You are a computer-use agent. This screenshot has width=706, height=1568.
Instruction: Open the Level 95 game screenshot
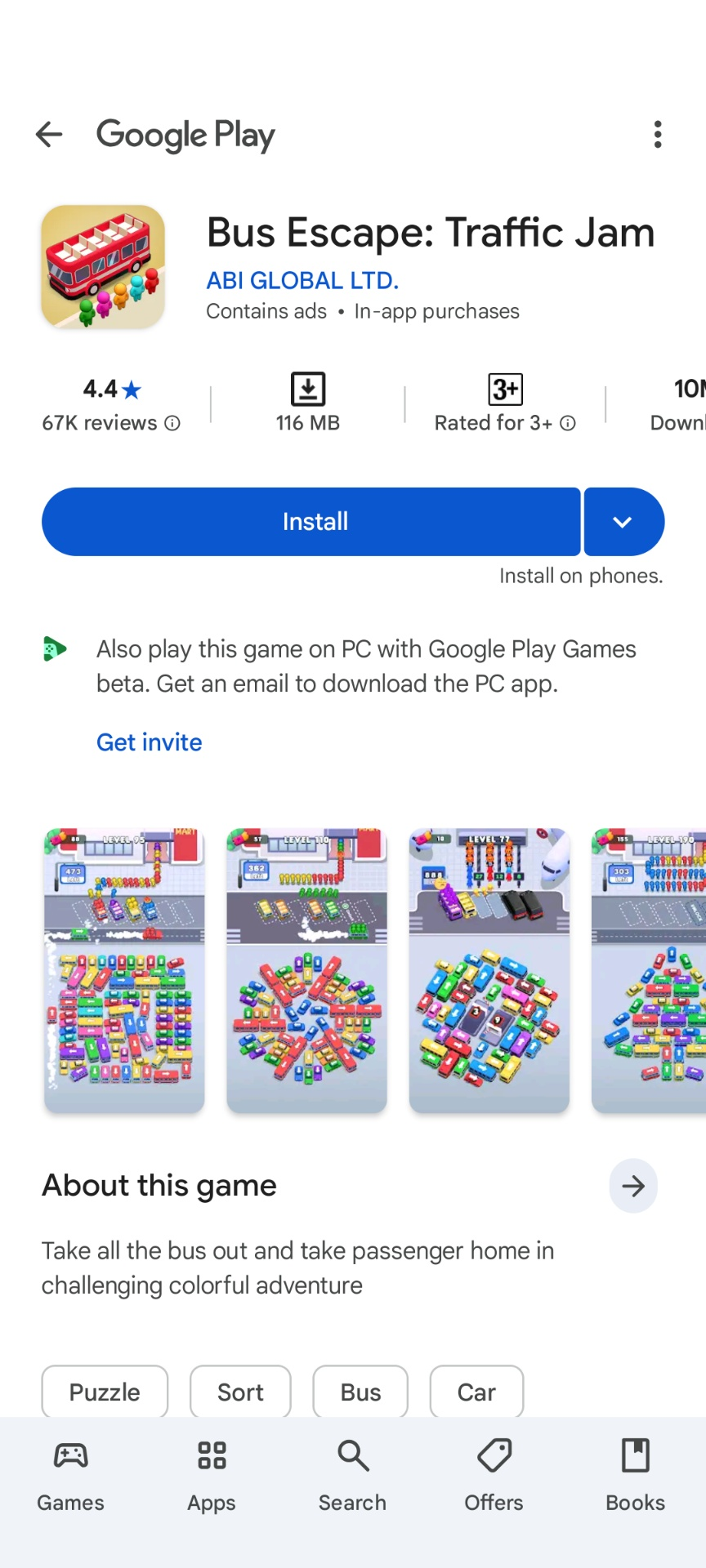click(x=124, y=970)
